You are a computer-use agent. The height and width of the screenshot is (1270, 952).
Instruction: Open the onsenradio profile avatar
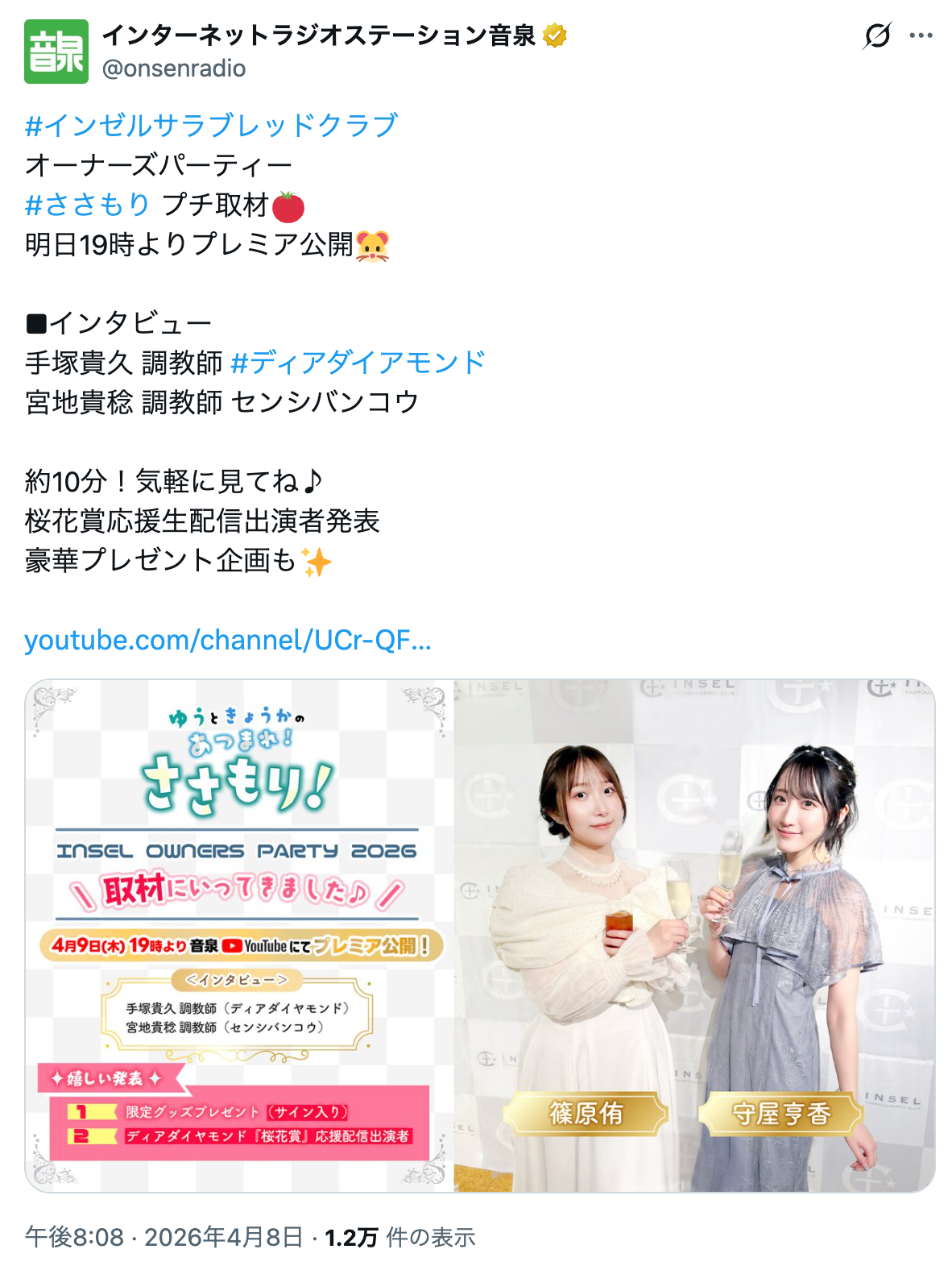pyautogui.click(x=56, y=52)
